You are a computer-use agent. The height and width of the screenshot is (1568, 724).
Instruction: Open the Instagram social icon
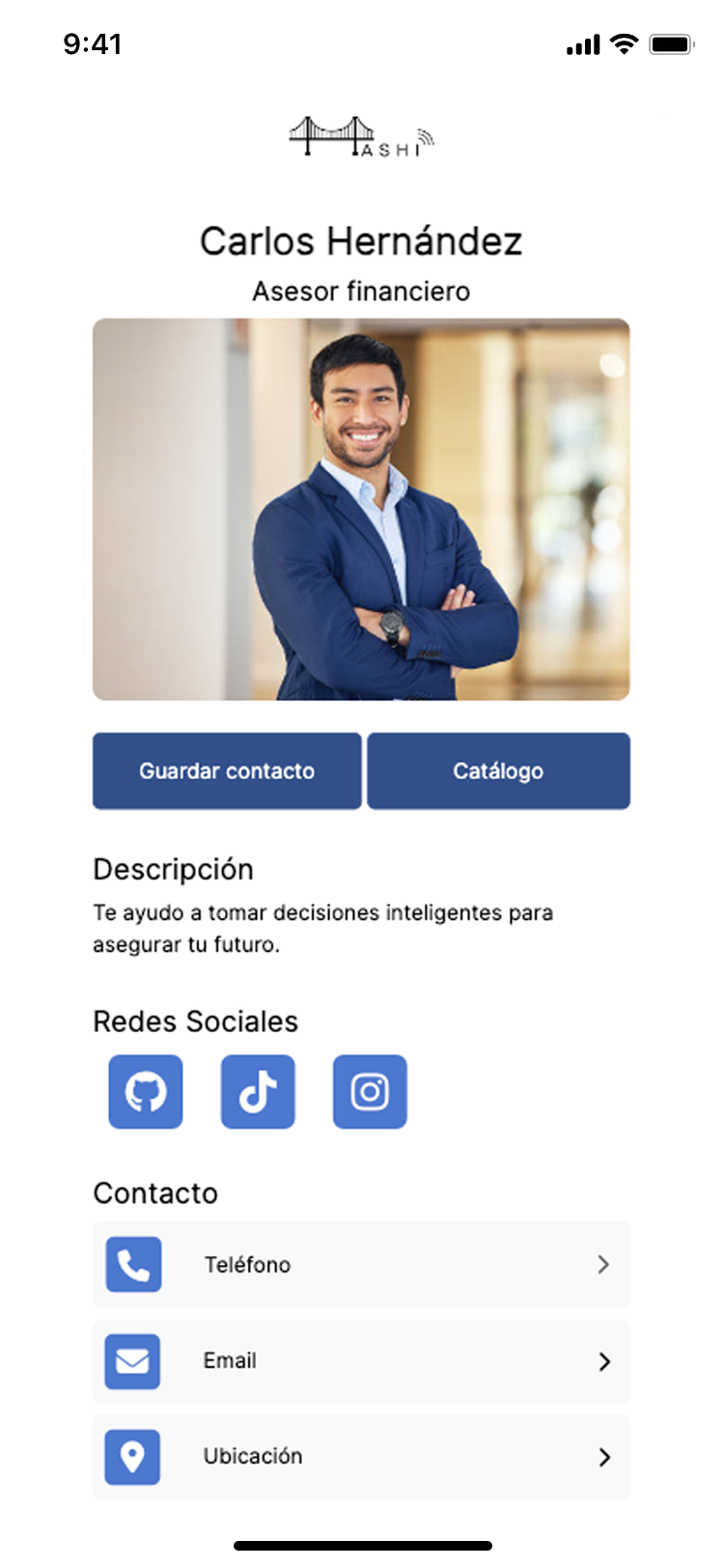pyautogui.click(x=370, y=1091)
